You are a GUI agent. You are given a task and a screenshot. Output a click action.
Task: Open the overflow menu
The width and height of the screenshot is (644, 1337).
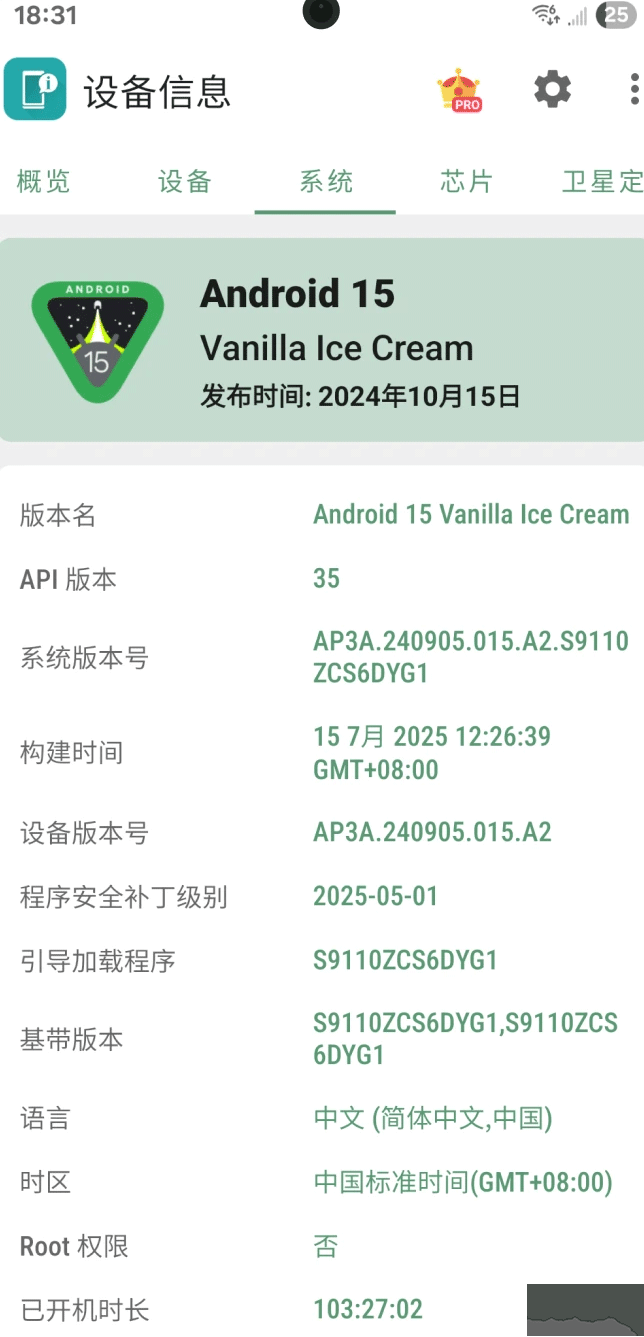pos(634,90)
